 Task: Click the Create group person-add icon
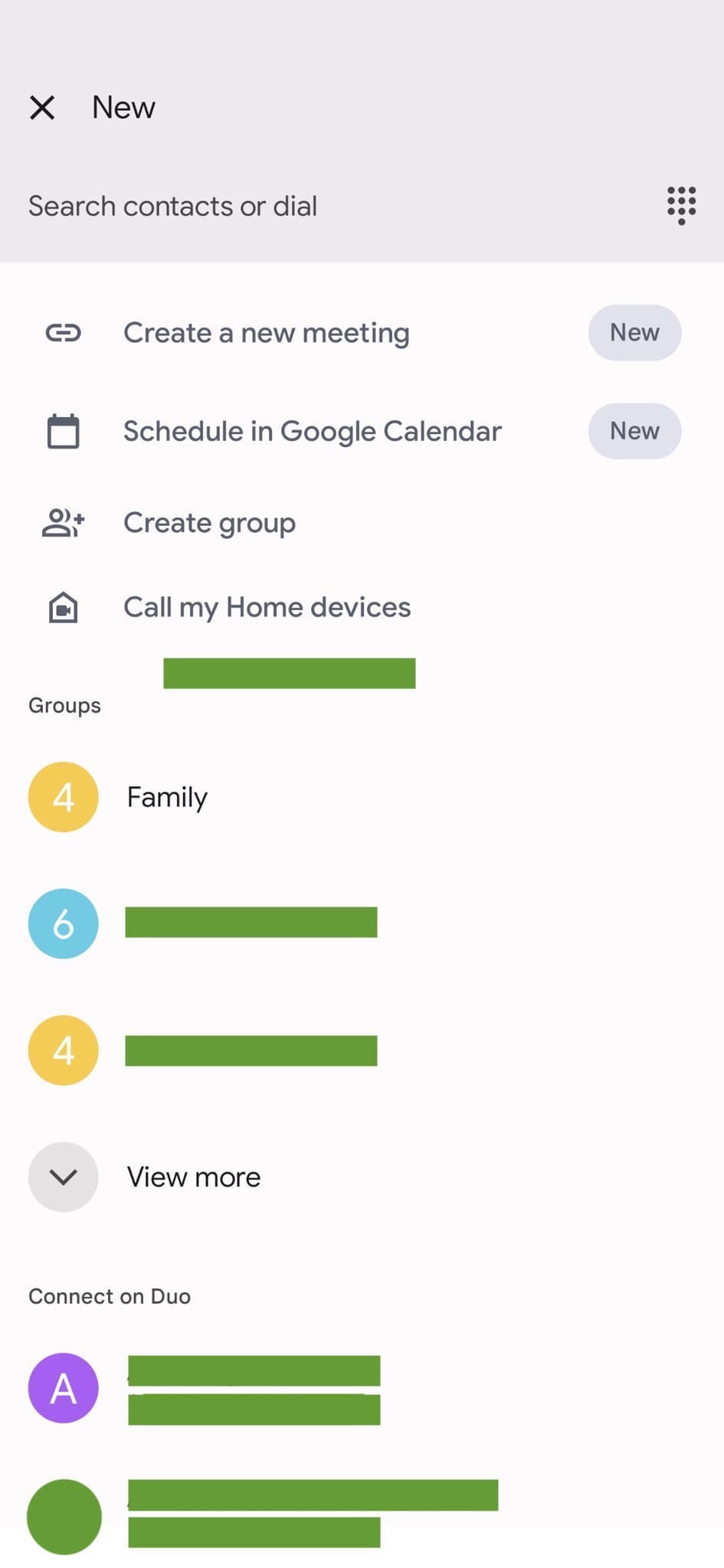tap(64, 522)
